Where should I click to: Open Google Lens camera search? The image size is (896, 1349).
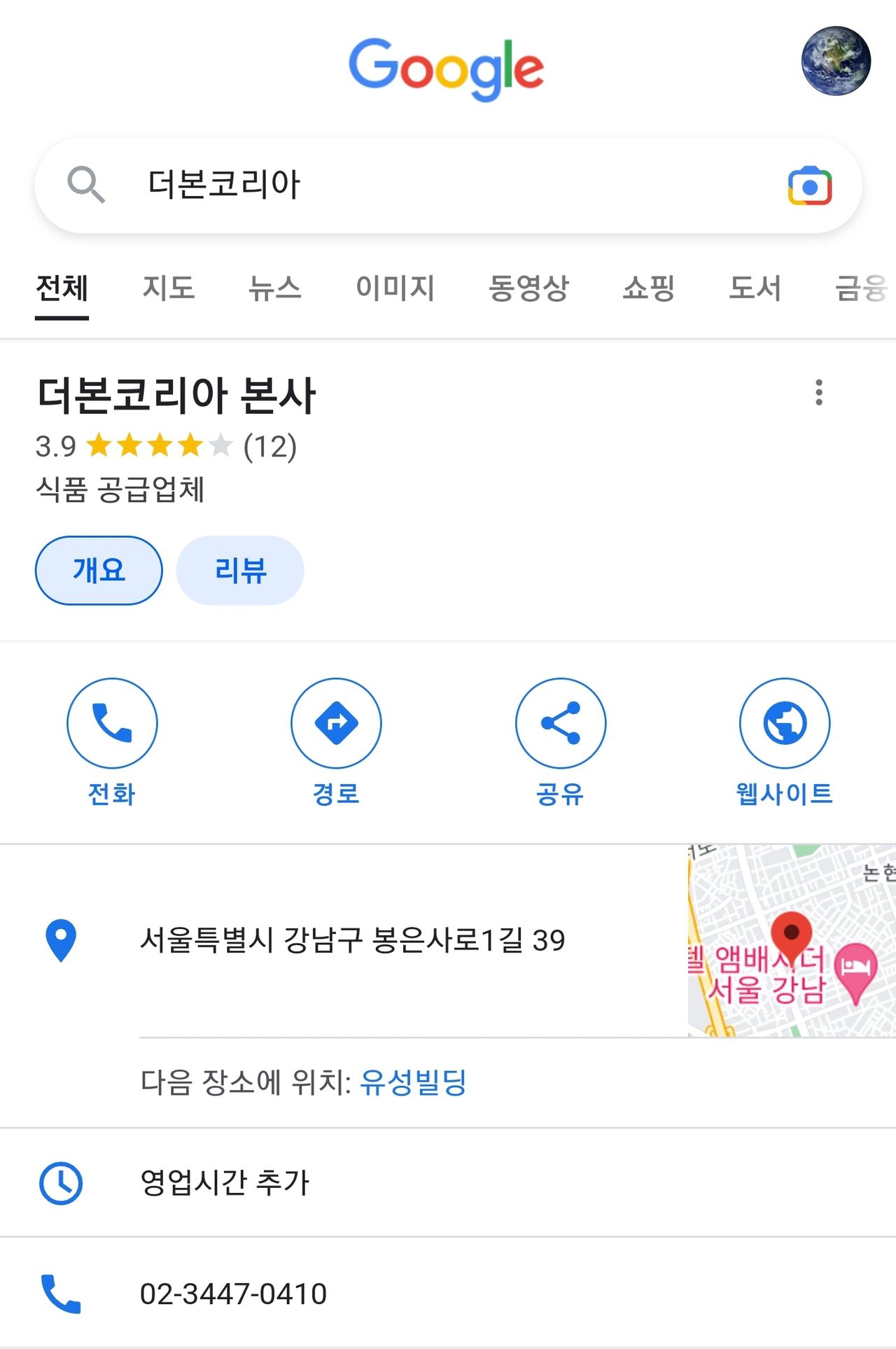pos(809,186)
